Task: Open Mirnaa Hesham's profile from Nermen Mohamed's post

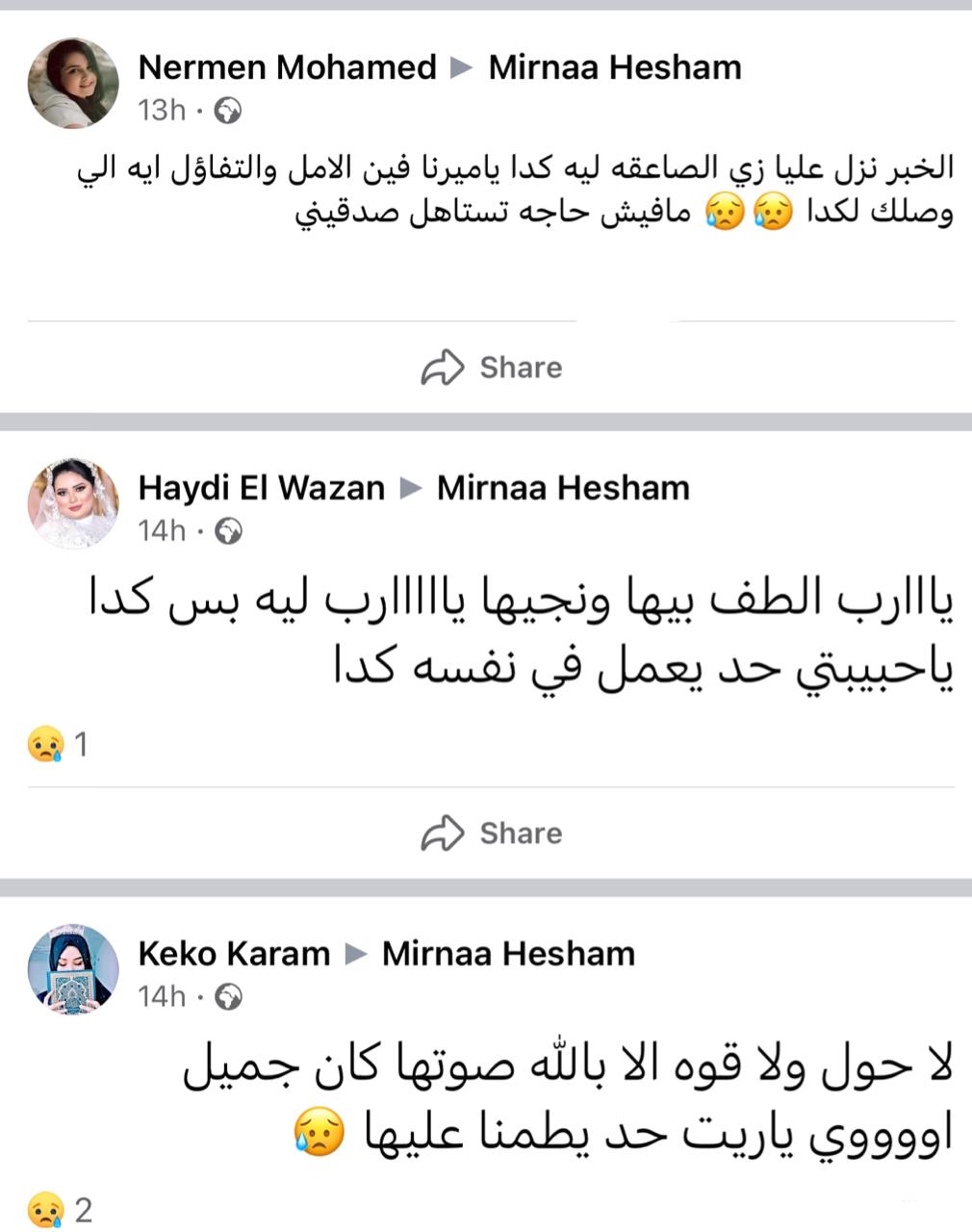Action: click(x=615, y=67)
